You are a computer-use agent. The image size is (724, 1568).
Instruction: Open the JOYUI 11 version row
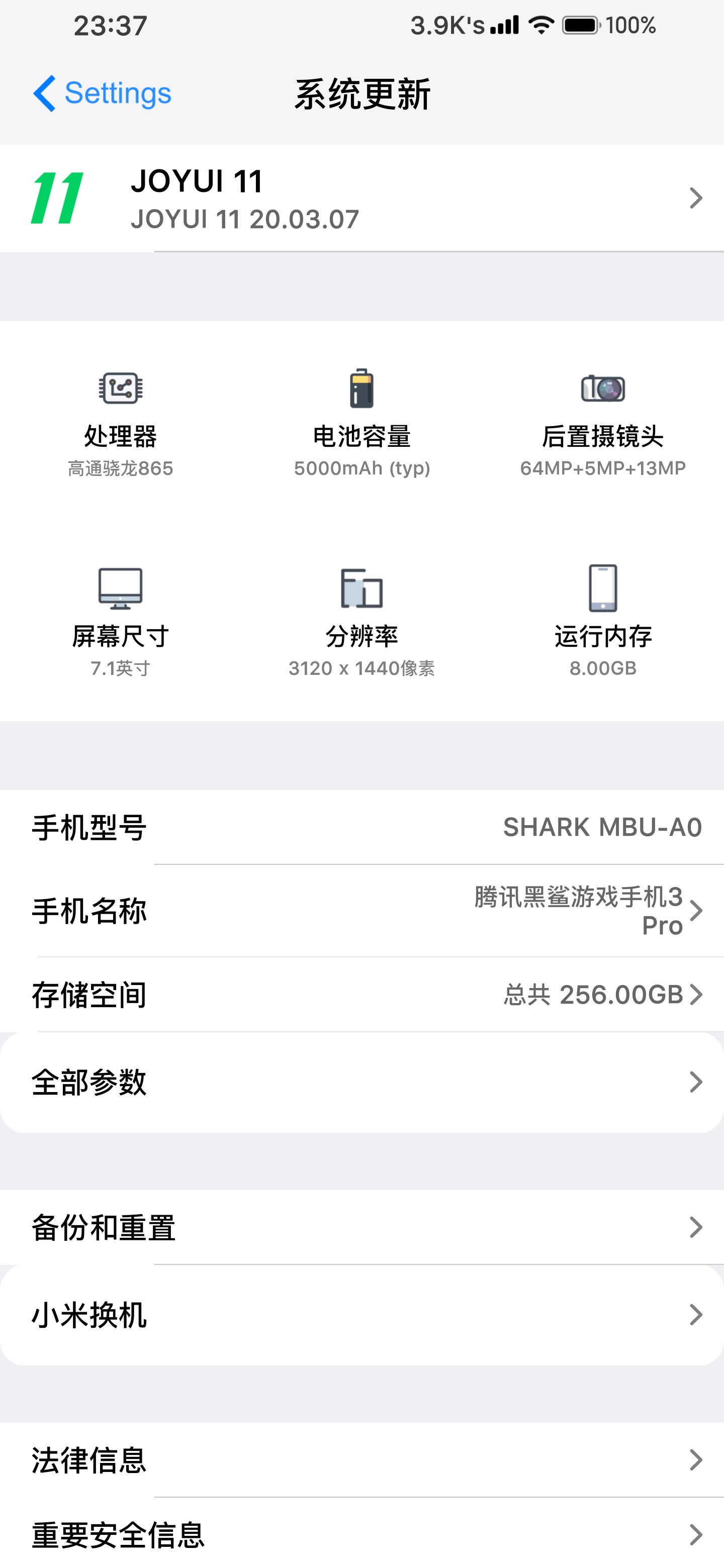click(x=361, y=199)
